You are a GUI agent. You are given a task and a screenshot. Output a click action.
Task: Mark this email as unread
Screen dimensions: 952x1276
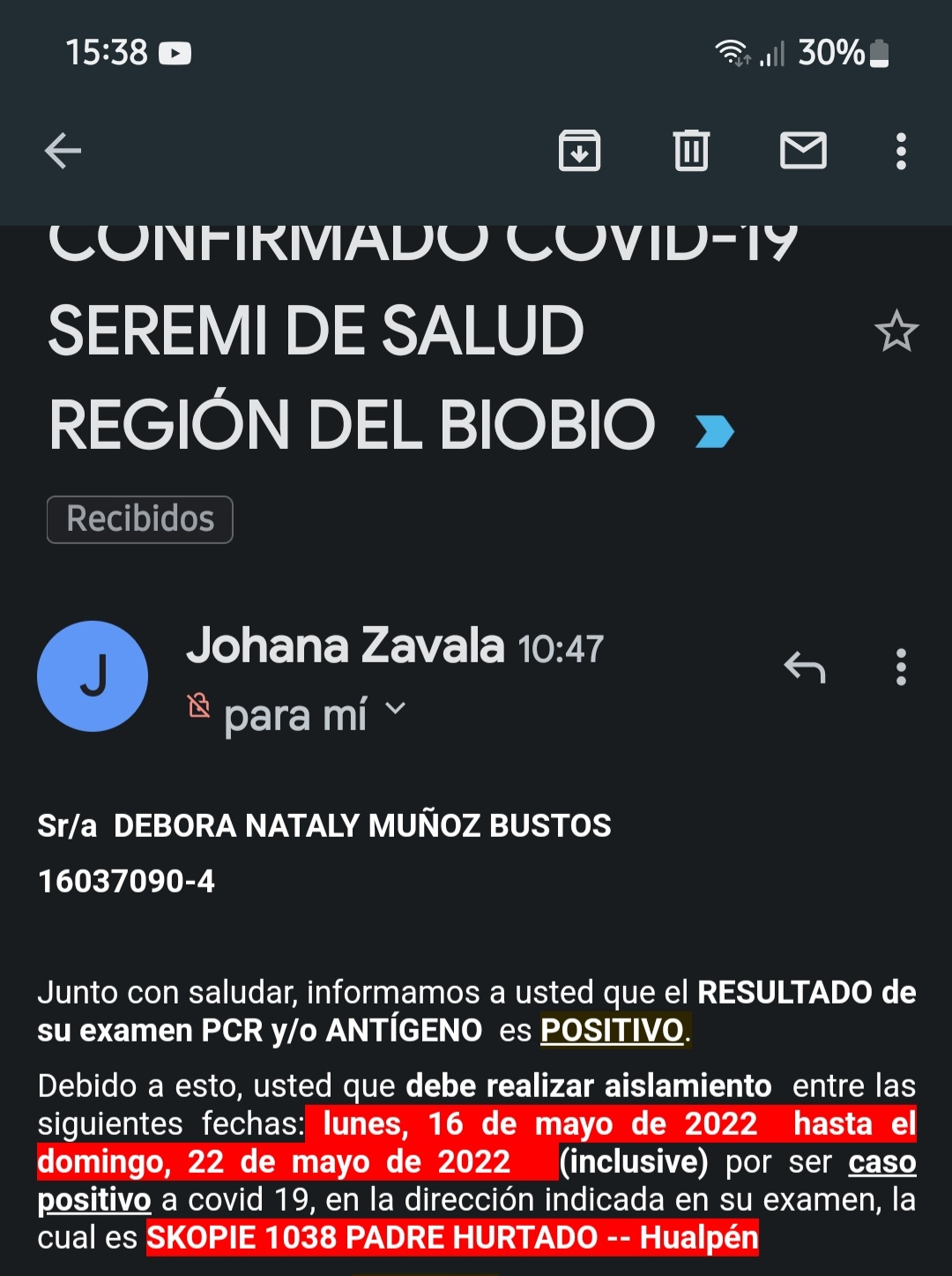pos(803,151)
